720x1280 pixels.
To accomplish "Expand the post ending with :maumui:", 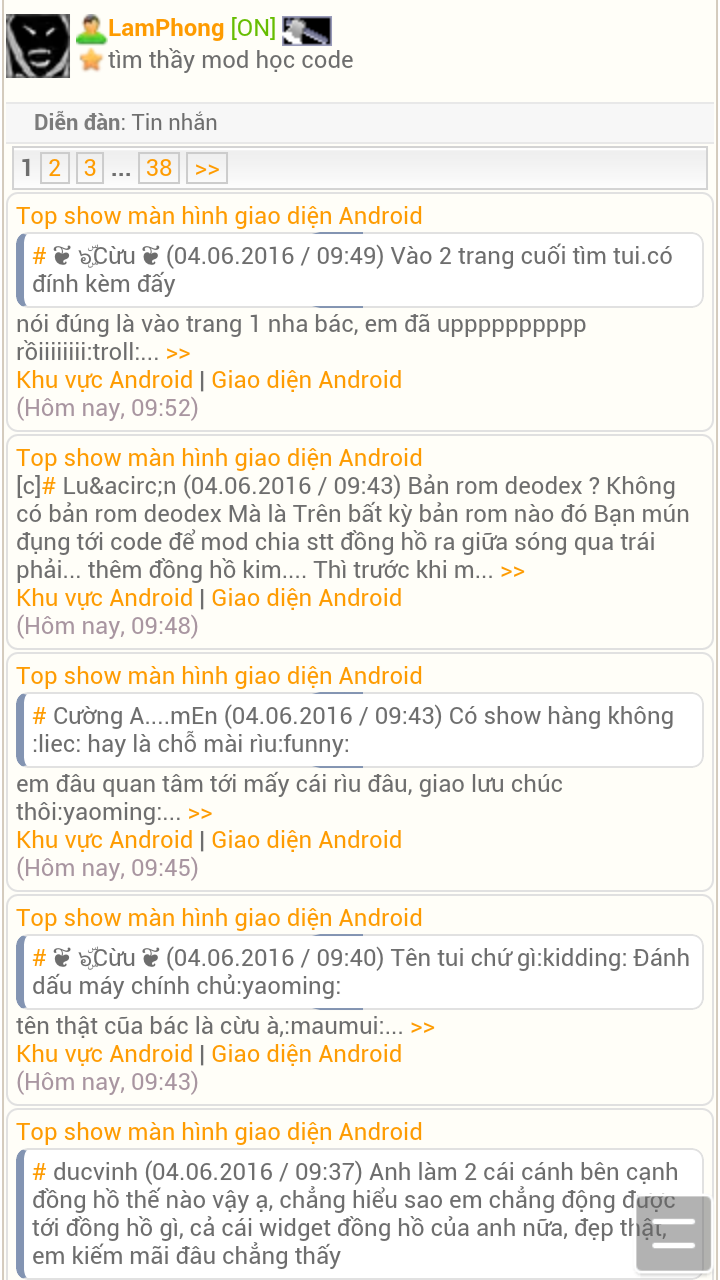I will tap(422, 1027).
